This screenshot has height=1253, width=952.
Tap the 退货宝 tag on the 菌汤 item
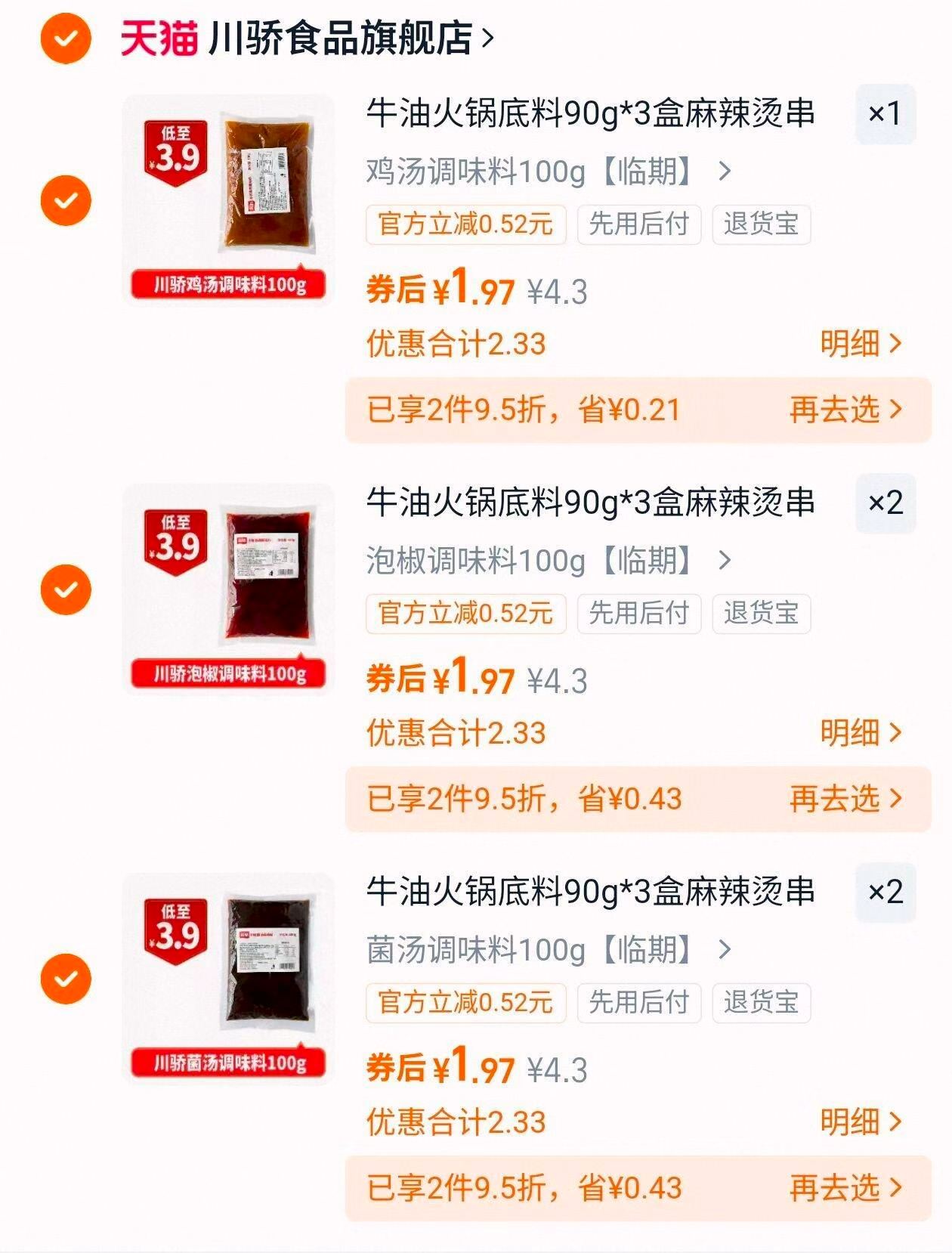(759, 1005)
